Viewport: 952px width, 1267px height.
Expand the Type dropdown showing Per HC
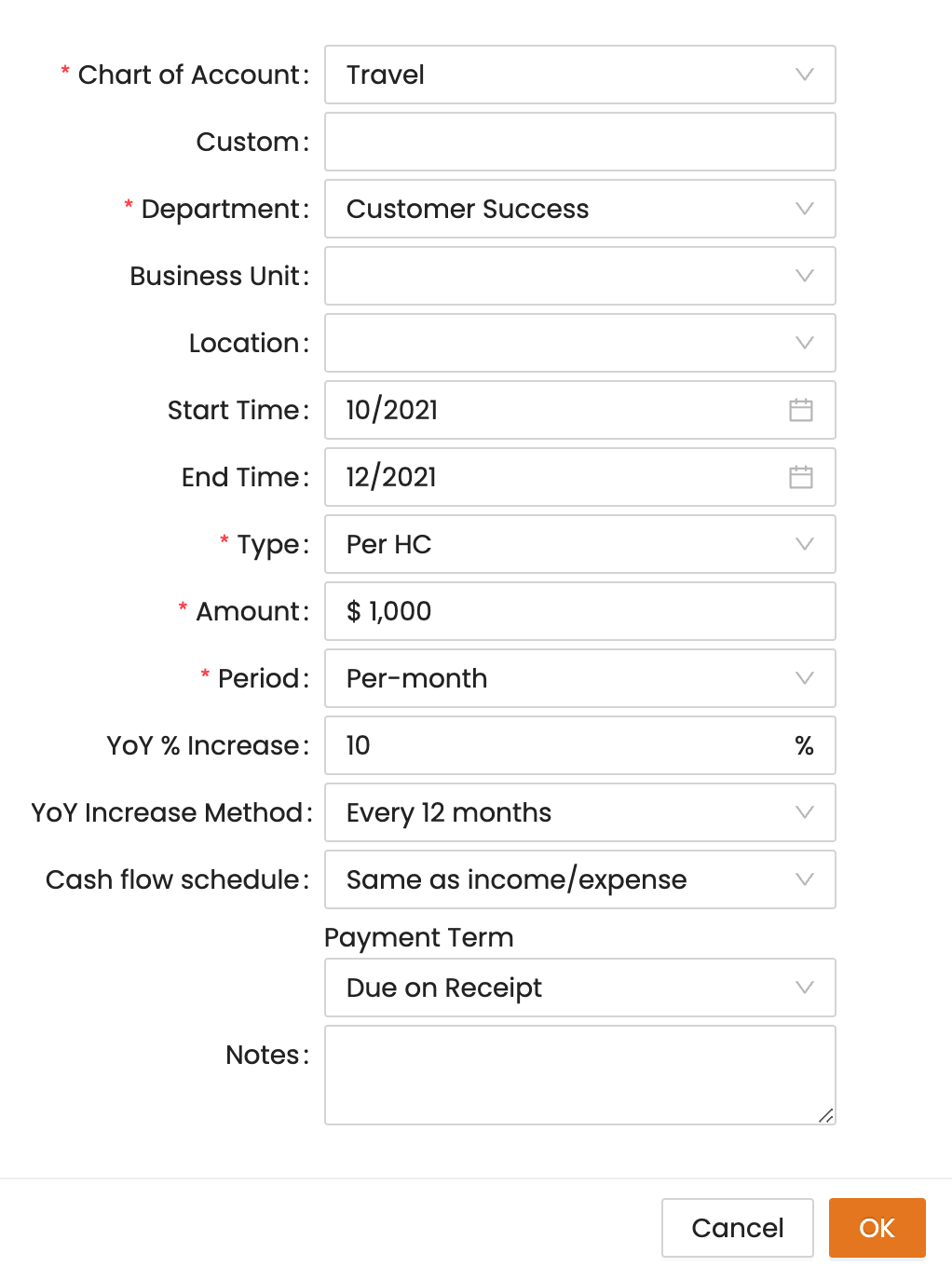coord(805,544)
